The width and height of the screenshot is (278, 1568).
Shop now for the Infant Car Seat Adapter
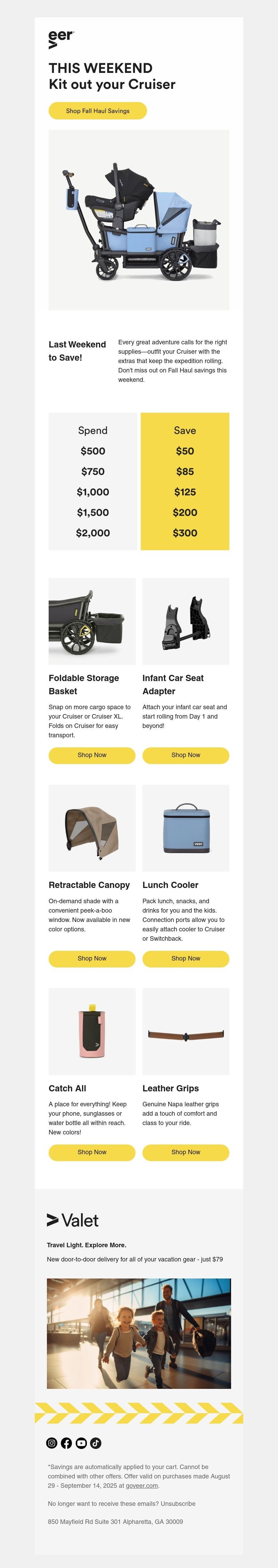(185, 755)
